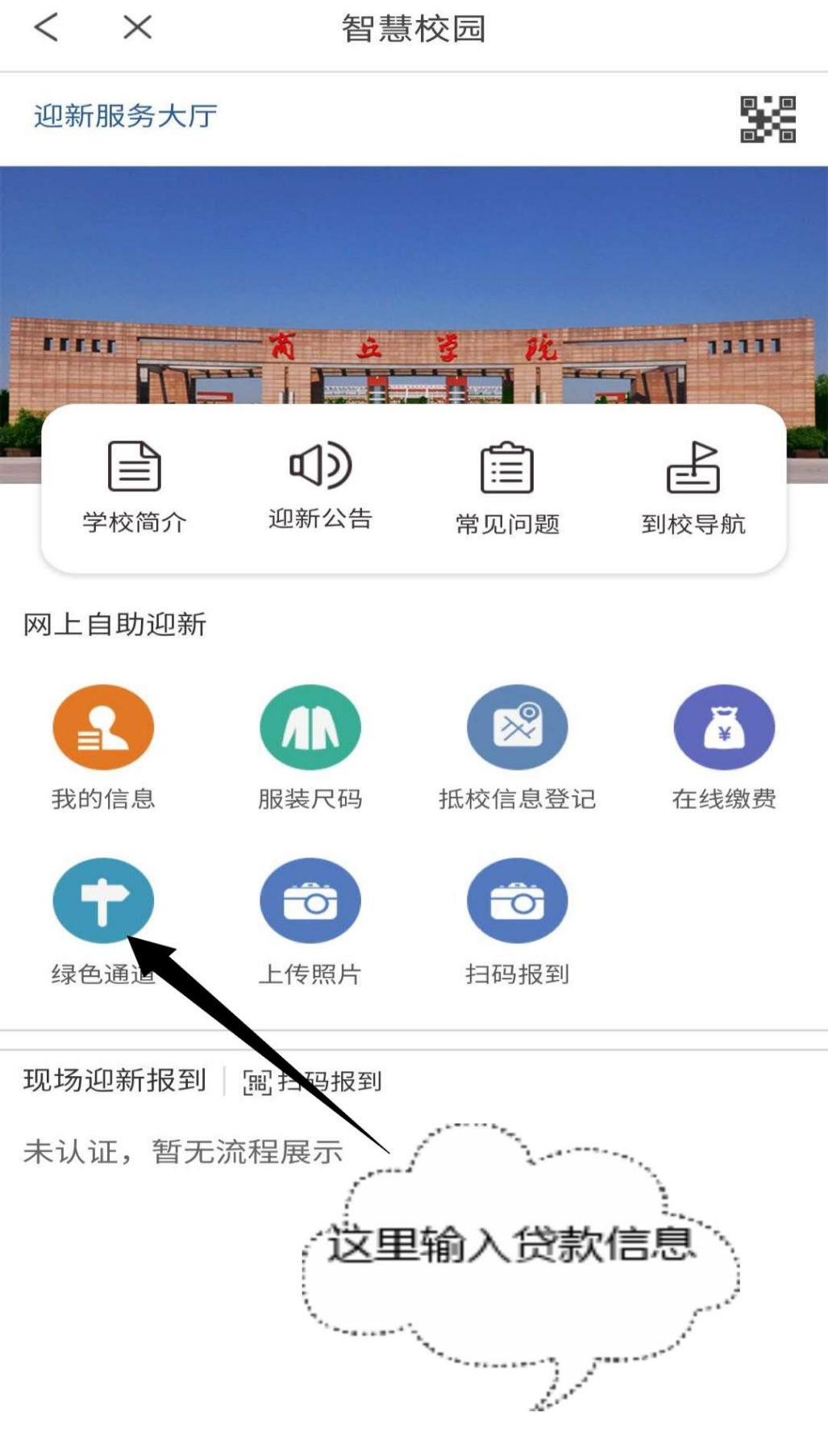Tap 扫码报到 link beside 现场迎新报到
828x1456 pixels.
coord(313,1082)
